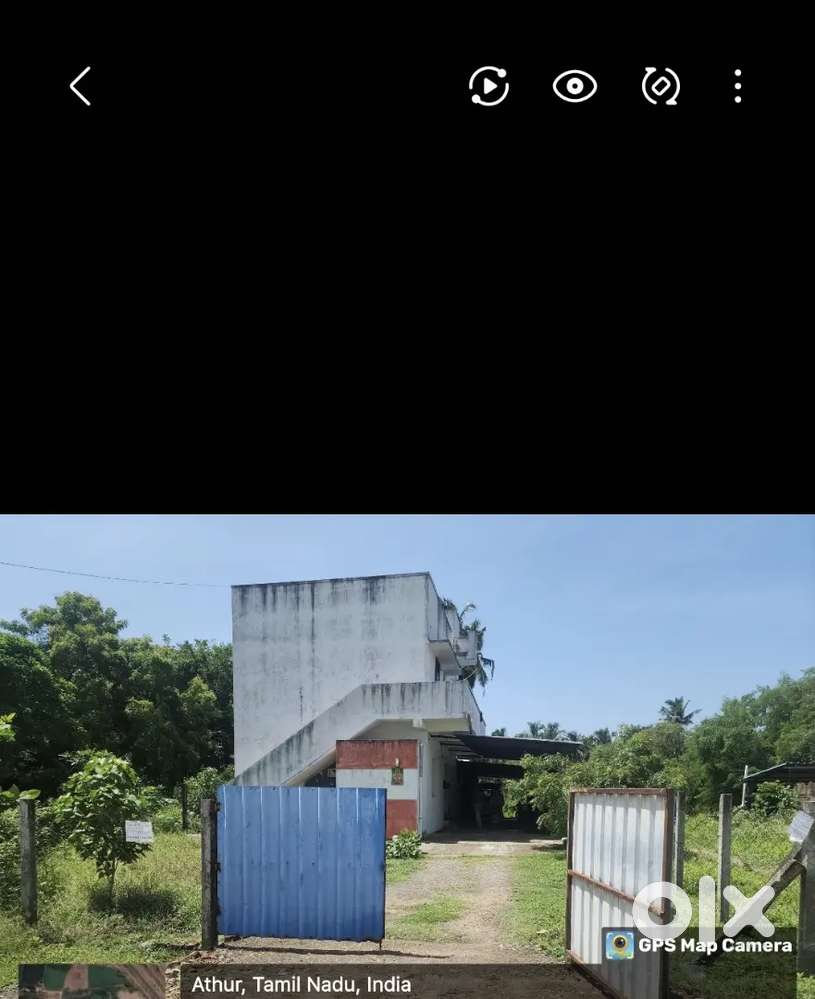This screenshot has height=999, width=815.
Task: Open the three-dot overflow menu
Action: point(738,87)
